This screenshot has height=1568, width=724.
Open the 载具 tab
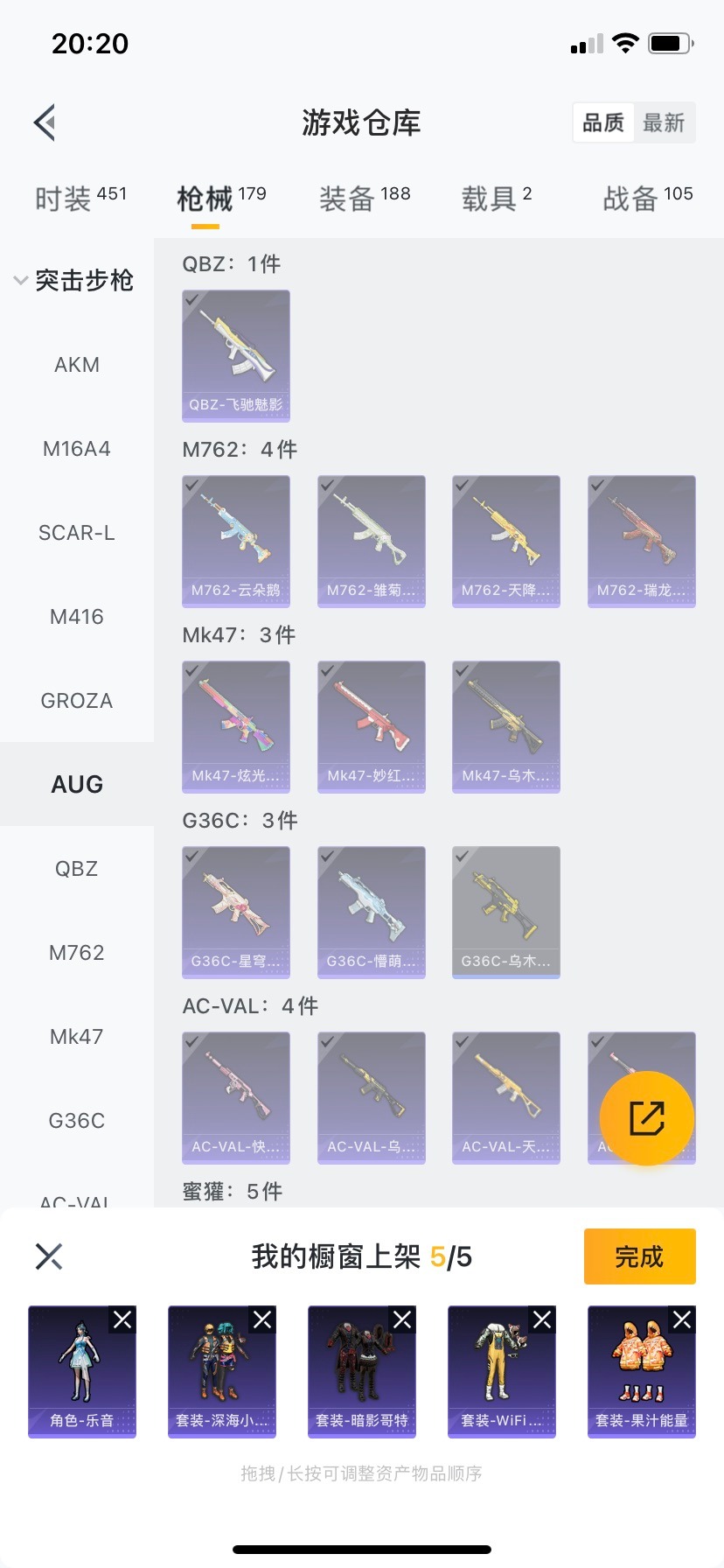(x=496, y=198)
